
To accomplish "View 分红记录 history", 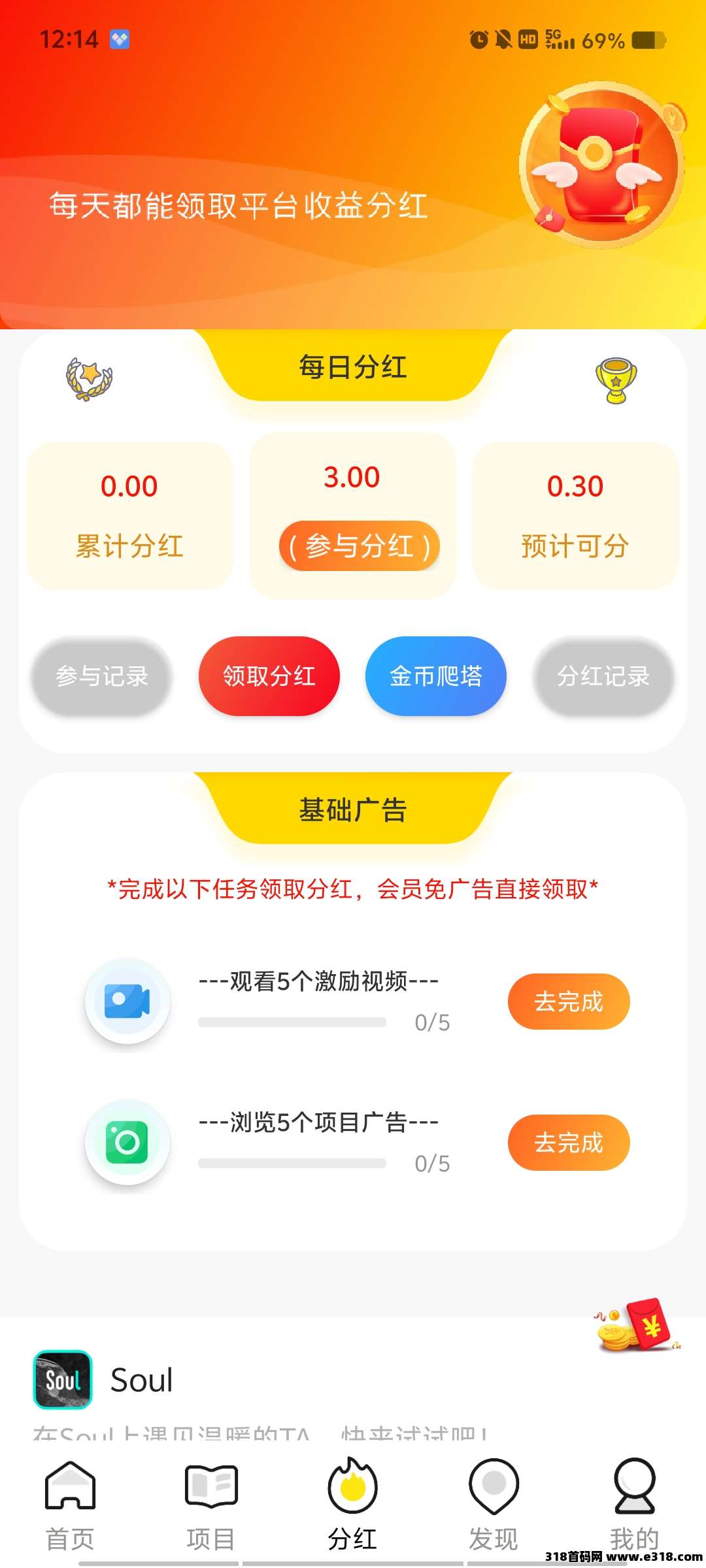I will point(603,676).
